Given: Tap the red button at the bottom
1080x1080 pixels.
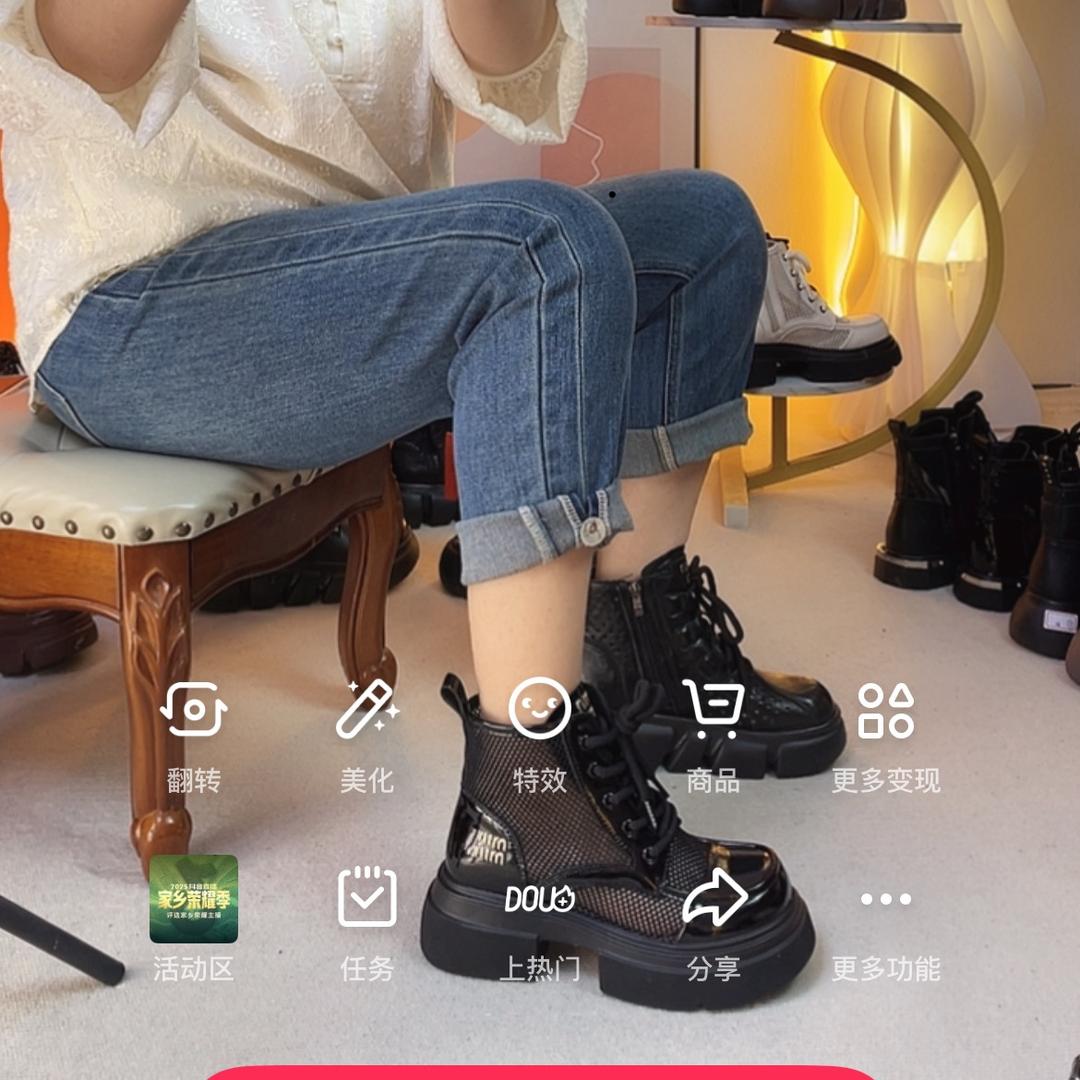Looking at the screenshot, I should pos(540,1072).
